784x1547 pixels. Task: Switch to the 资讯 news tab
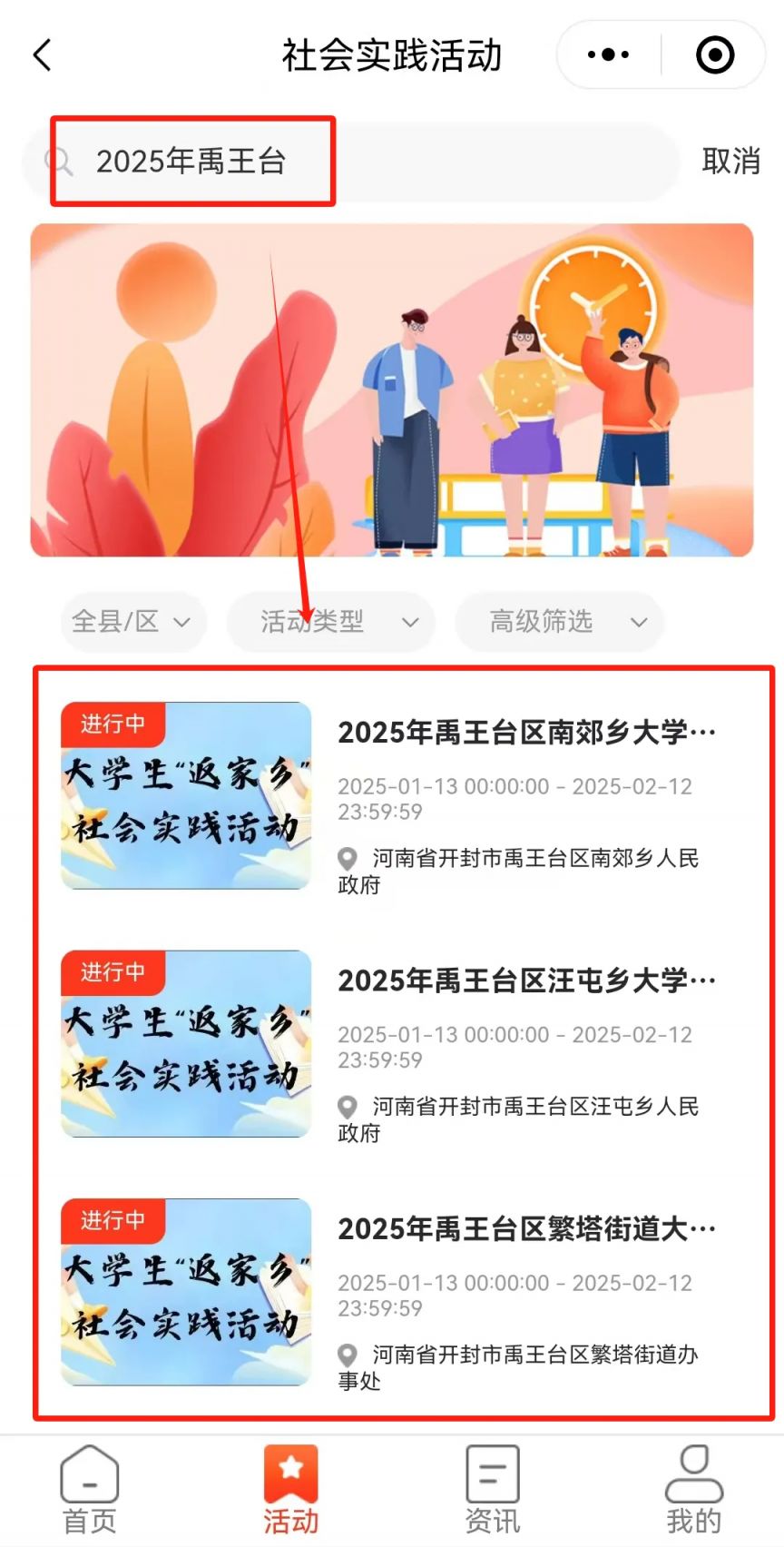click(x=492, y=1489)
